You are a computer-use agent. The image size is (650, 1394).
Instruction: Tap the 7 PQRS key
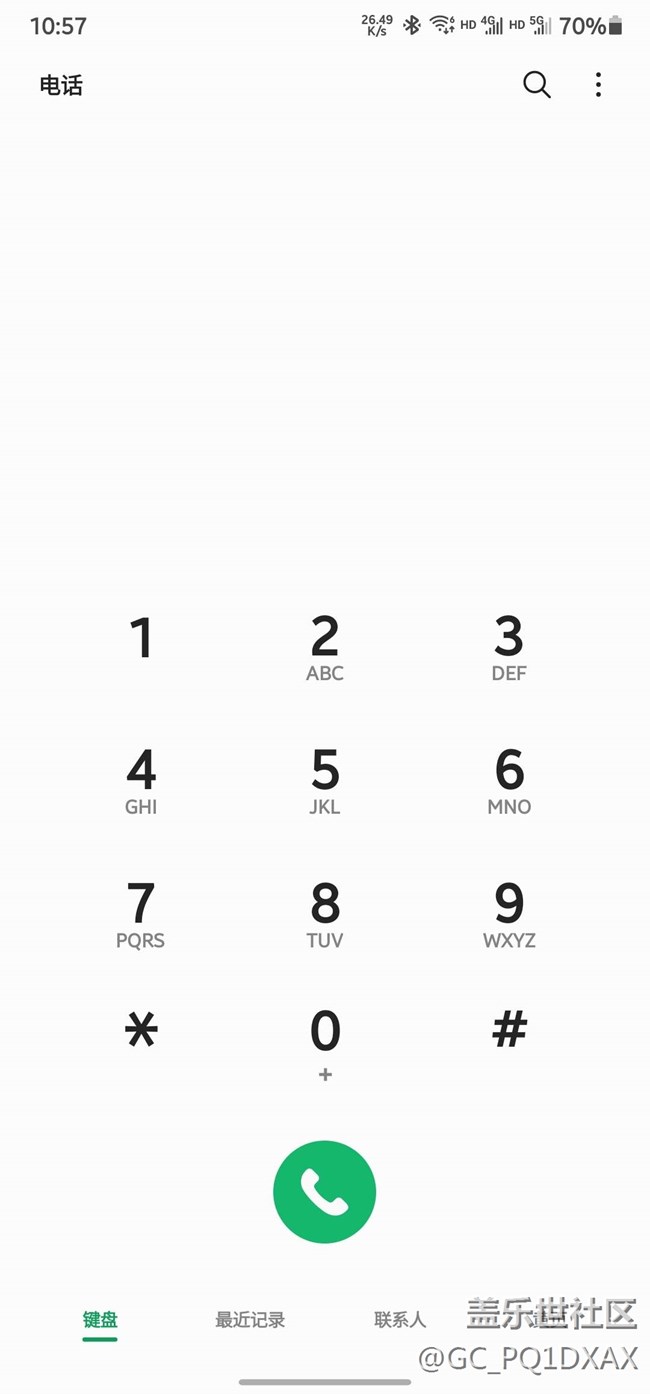pos(141,915)
